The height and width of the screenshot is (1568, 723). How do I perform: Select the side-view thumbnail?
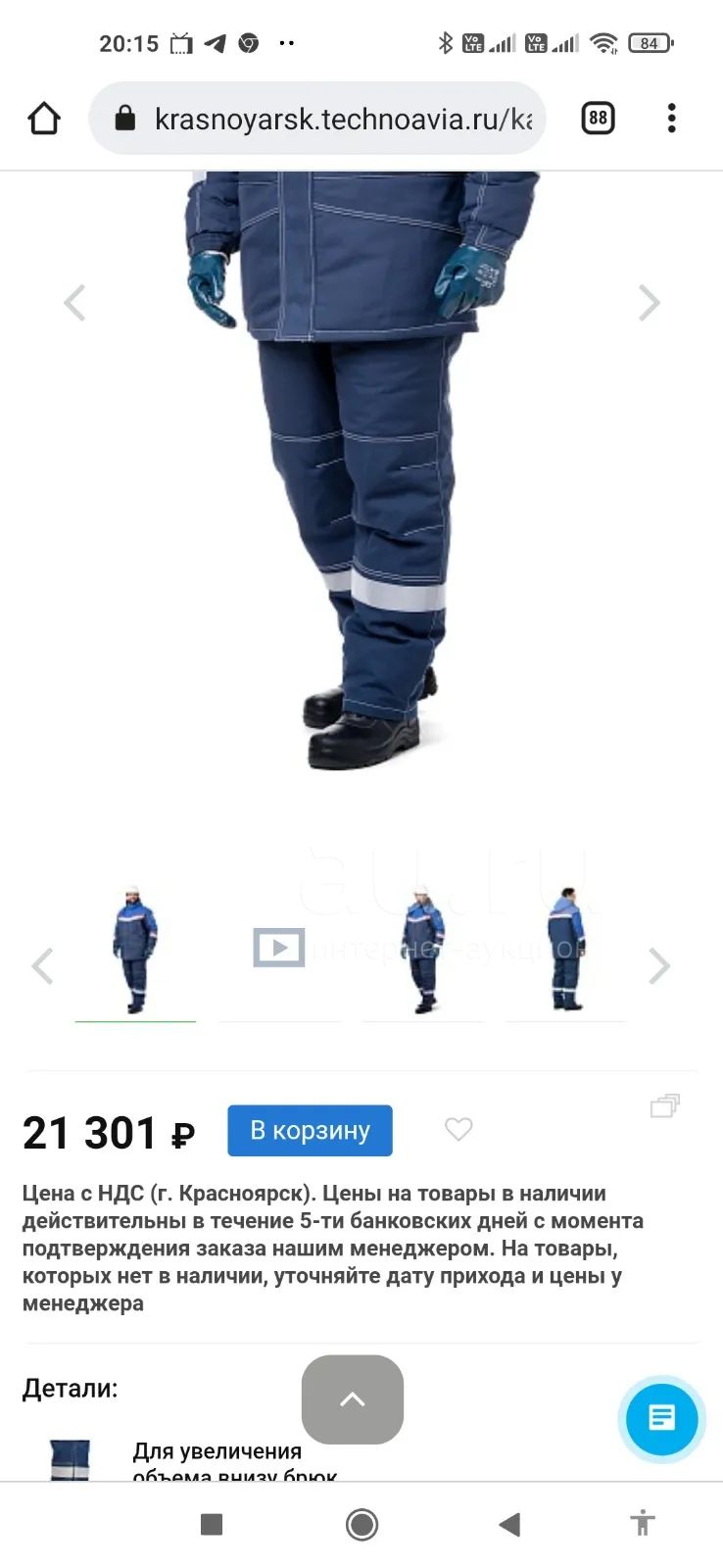click(423, 950)
